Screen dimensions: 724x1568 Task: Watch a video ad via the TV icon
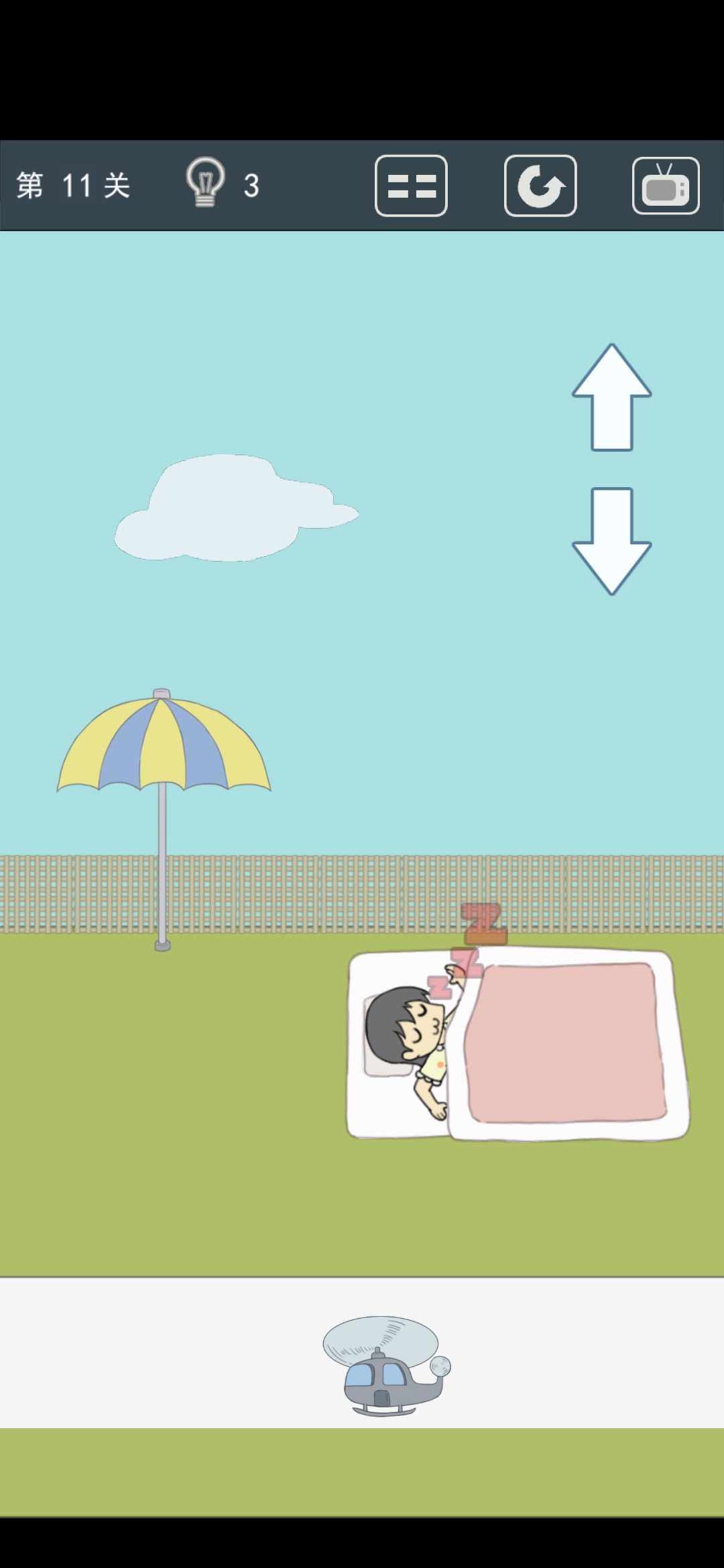pos(666,186)
